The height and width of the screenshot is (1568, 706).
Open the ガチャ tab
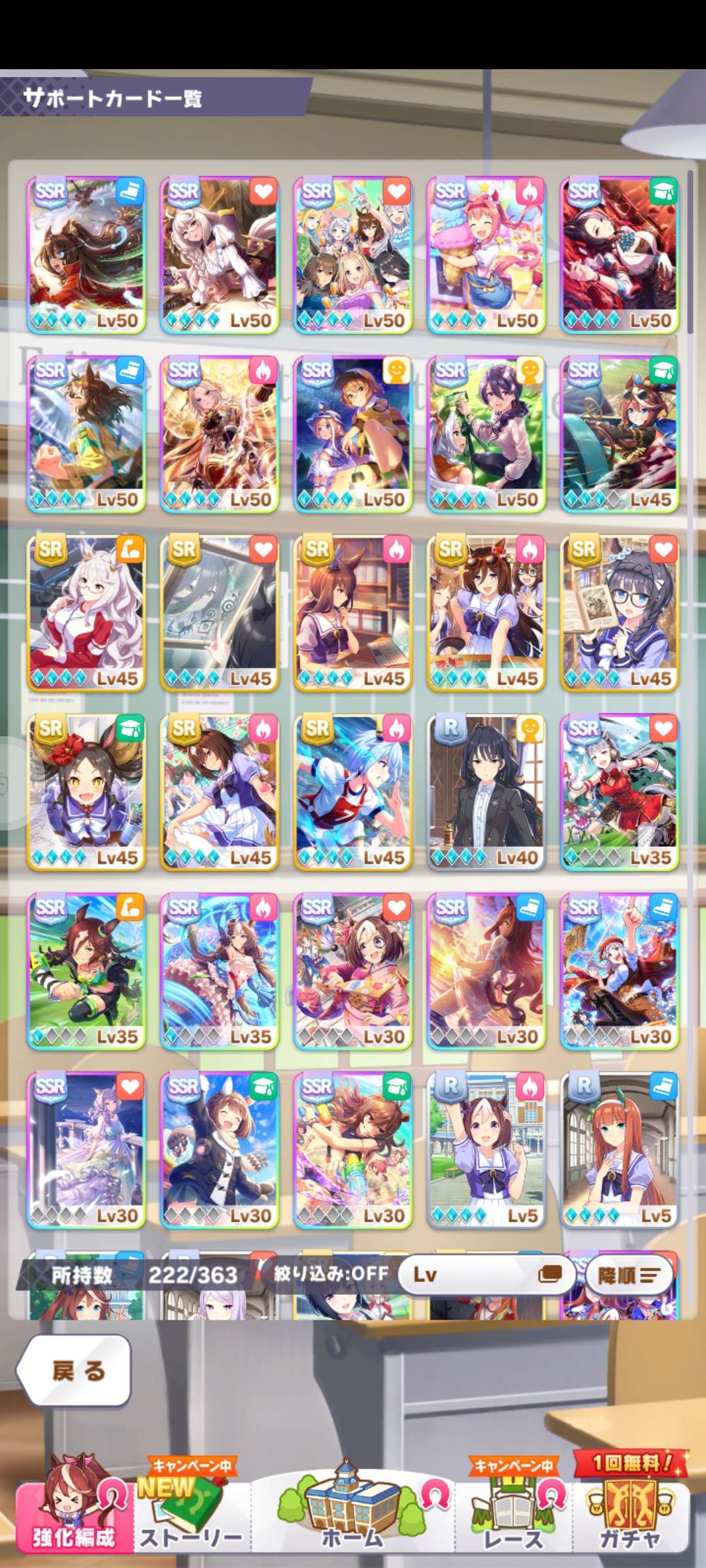tap(630, 1514)
